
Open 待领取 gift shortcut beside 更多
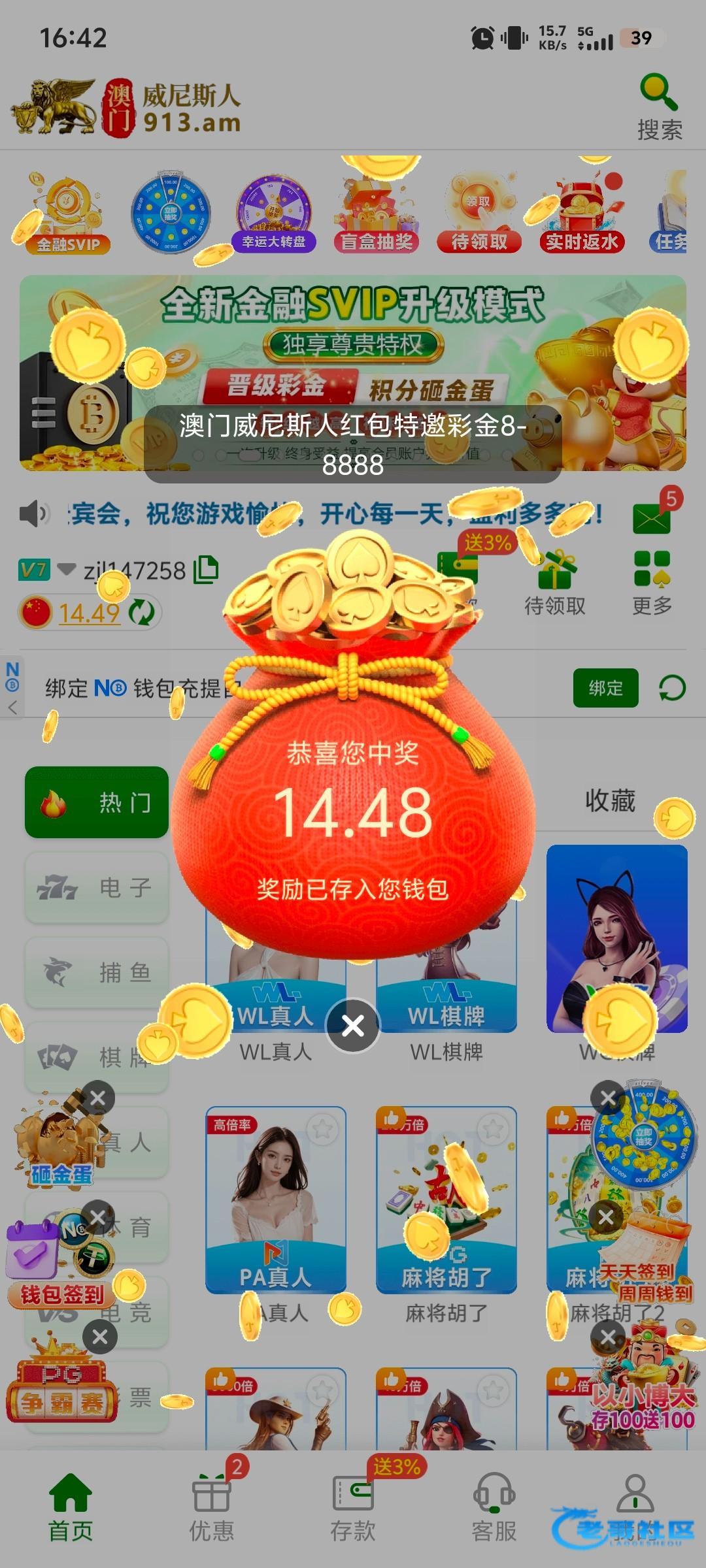click(554, 583)
